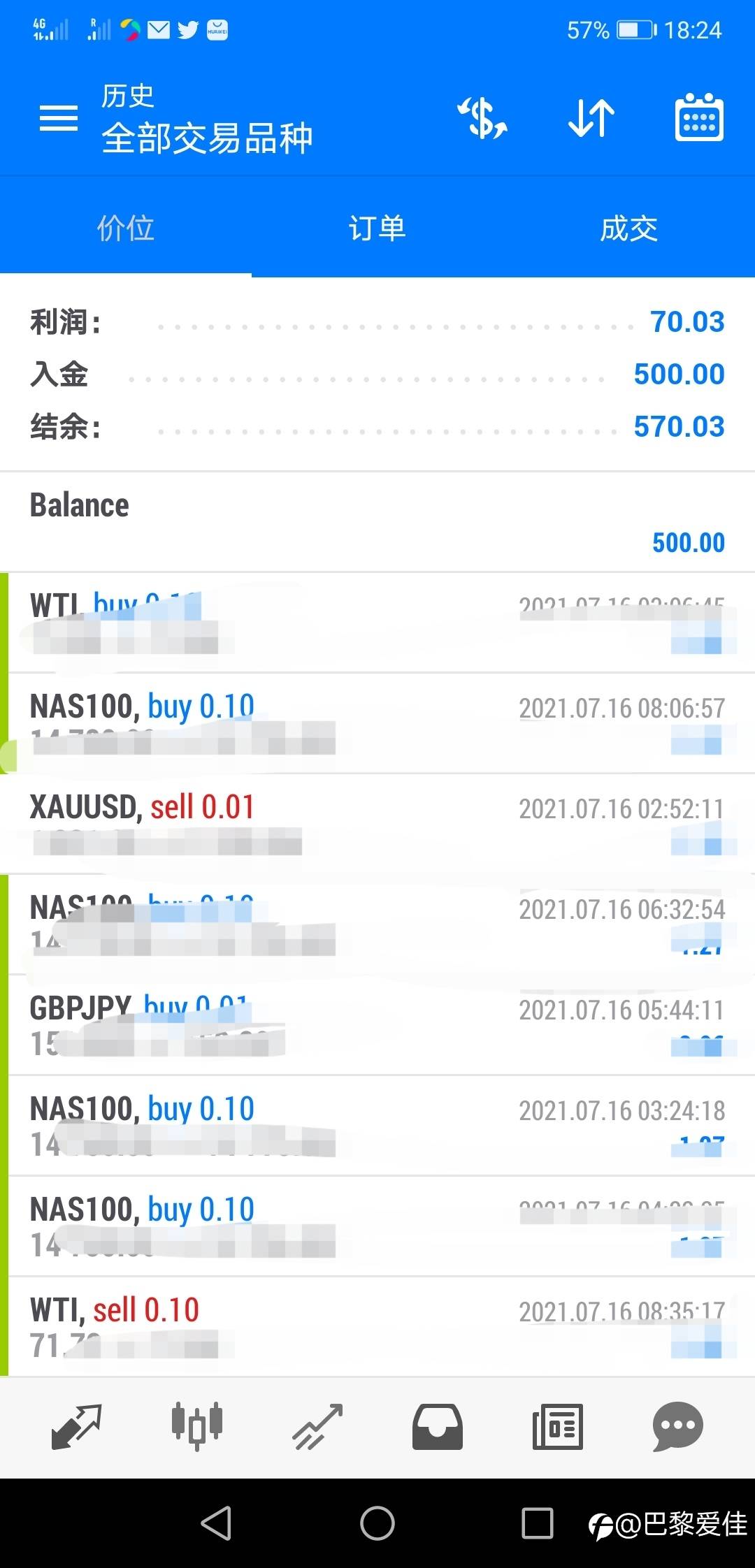Viewport: 755px width, 1568px height.
Task: Open the sort arrows option
Action: tap(591, 118)
